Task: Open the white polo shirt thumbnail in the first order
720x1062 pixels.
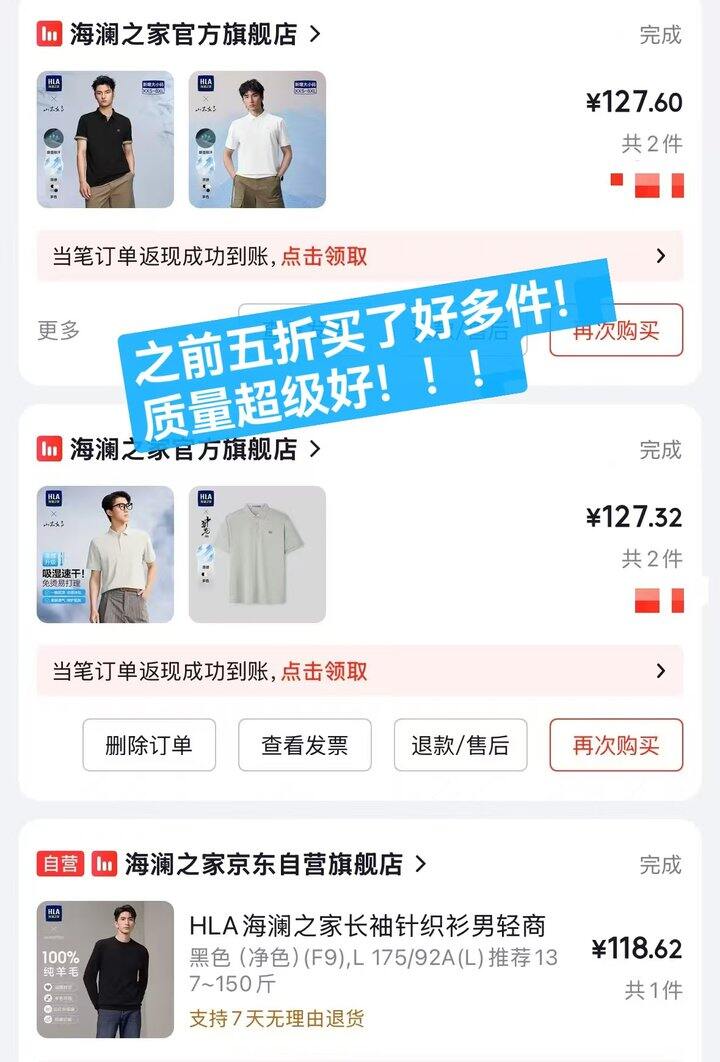Action: pos(257,138)
